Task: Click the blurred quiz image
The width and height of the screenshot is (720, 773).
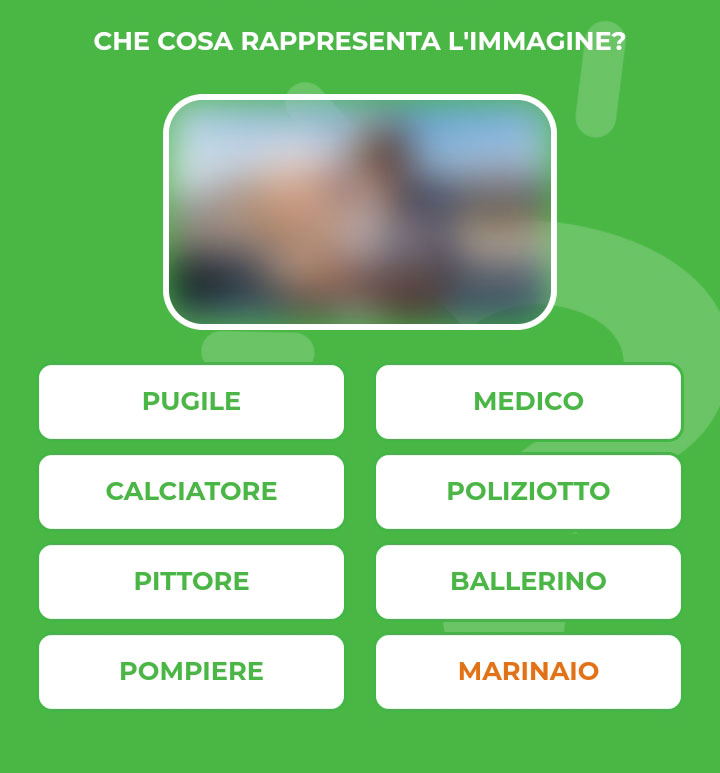Action: (x=360, y=210)
